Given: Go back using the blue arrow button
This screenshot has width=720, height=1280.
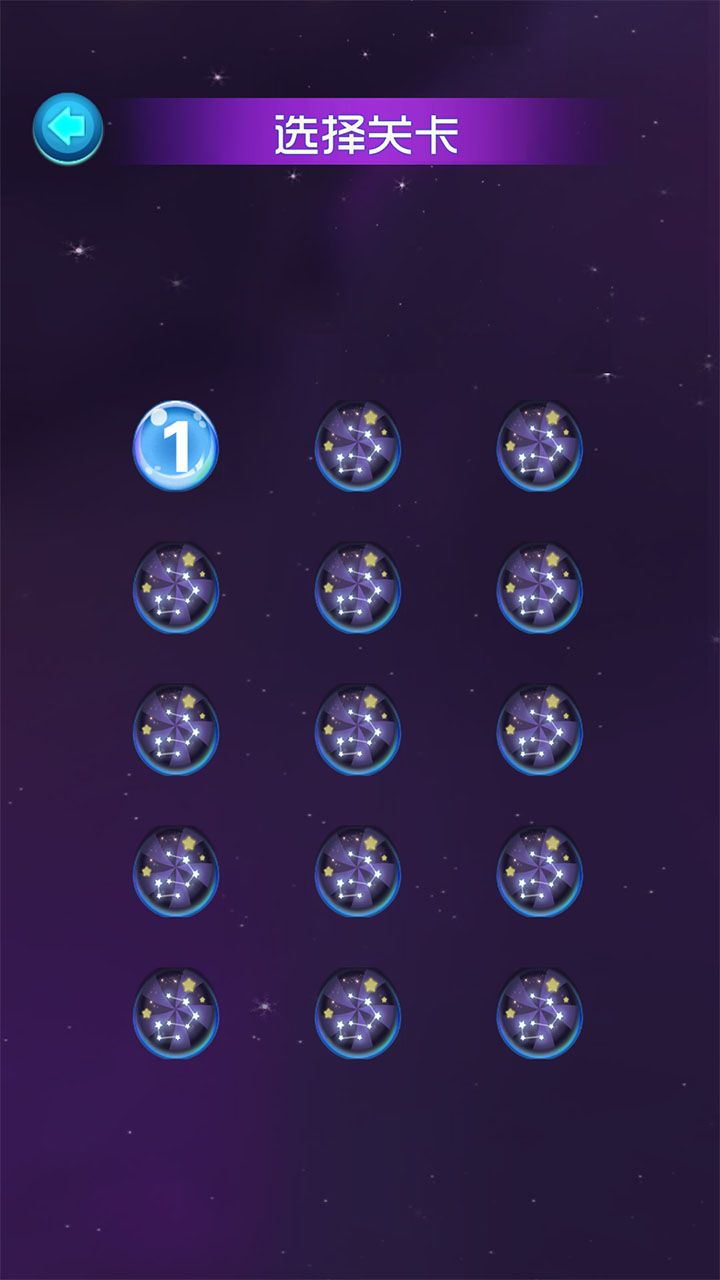Looking at the screenshot, I should coord(67,128).
